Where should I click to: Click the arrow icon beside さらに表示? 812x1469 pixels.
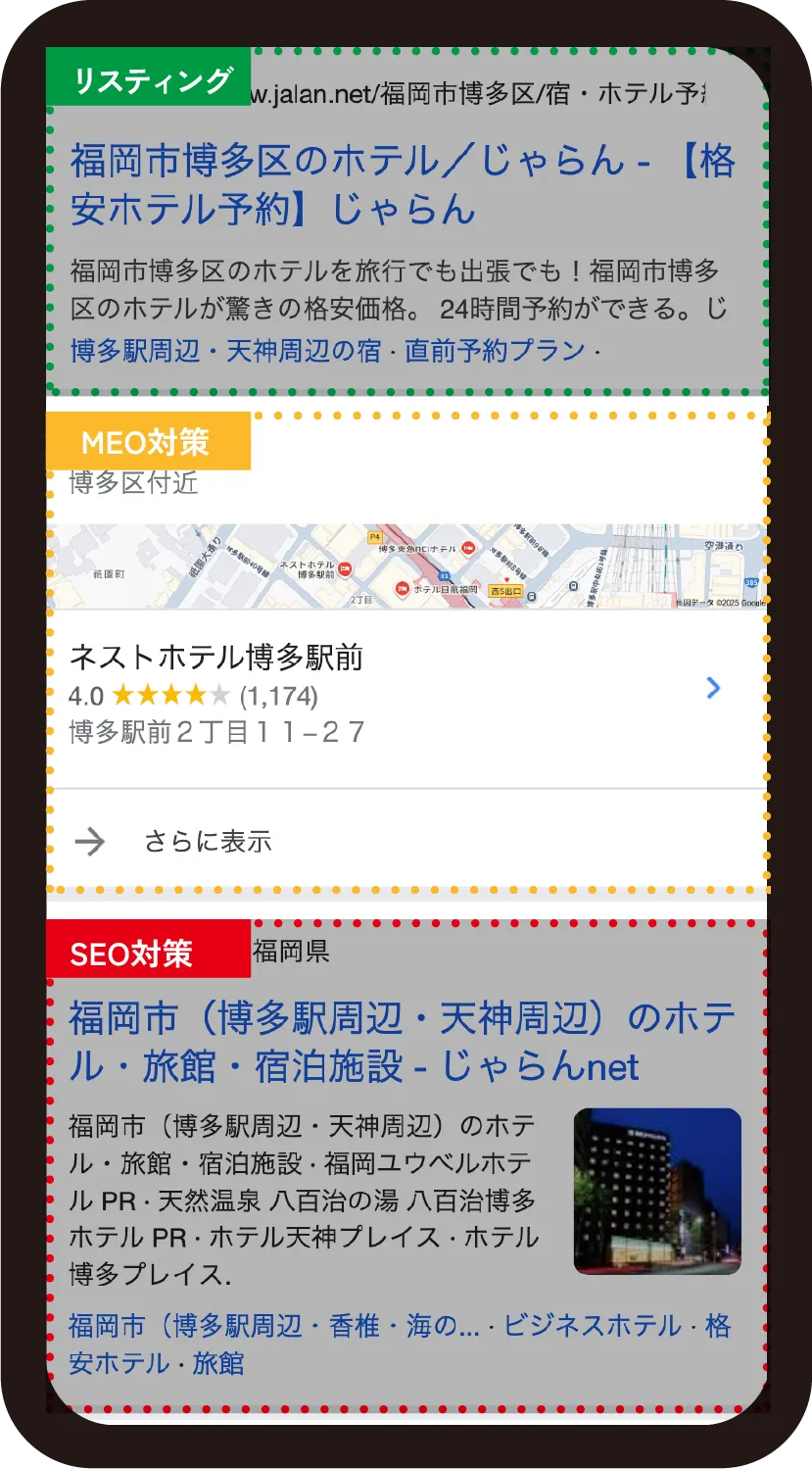pyautogui.click(x=91, y=841)
